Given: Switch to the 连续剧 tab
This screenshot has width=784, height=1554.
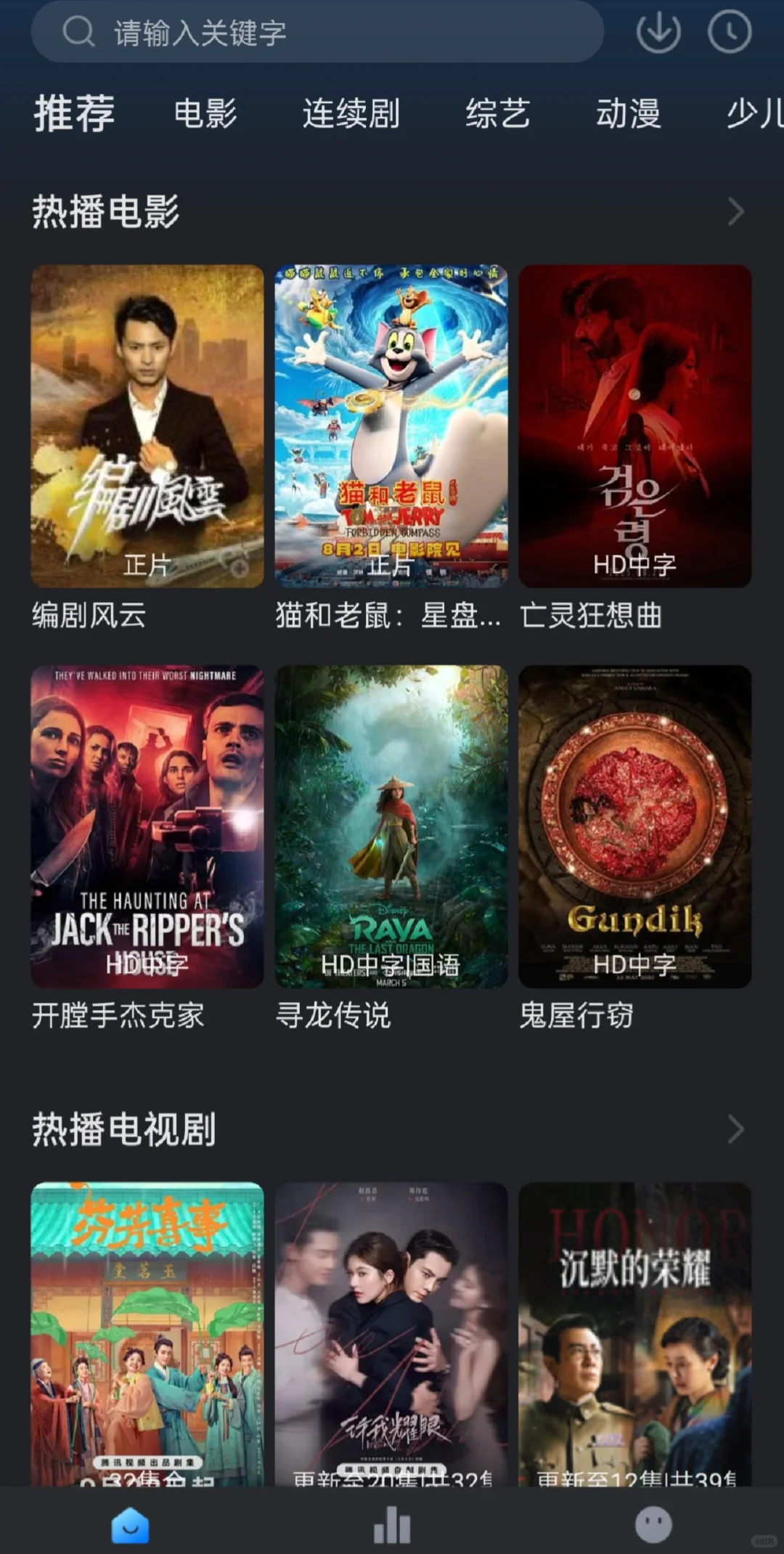Looking at the screenshot, I should [x=351, y=114].
